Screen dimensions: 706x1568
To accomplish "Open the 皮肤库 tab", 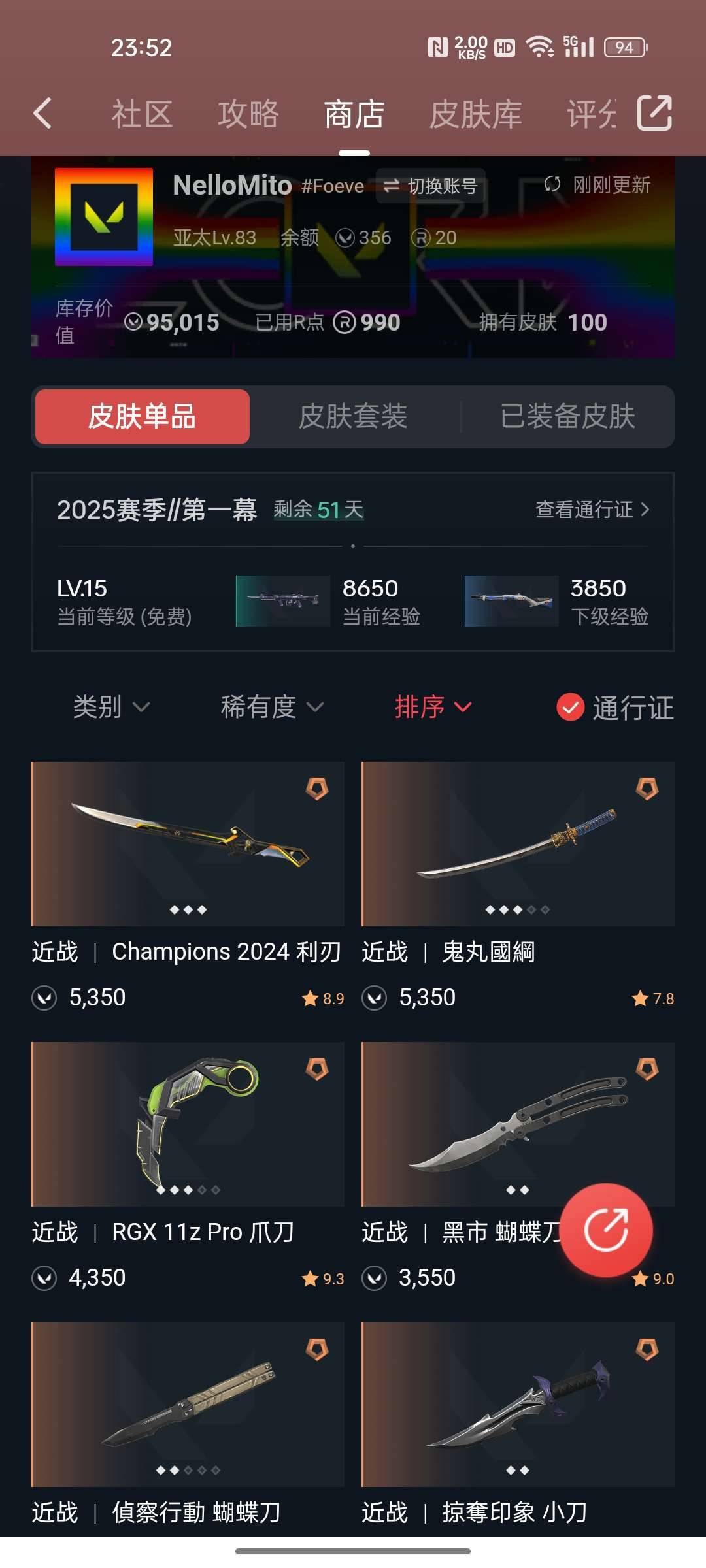I will pyautogui.click(x=476, y=115).
